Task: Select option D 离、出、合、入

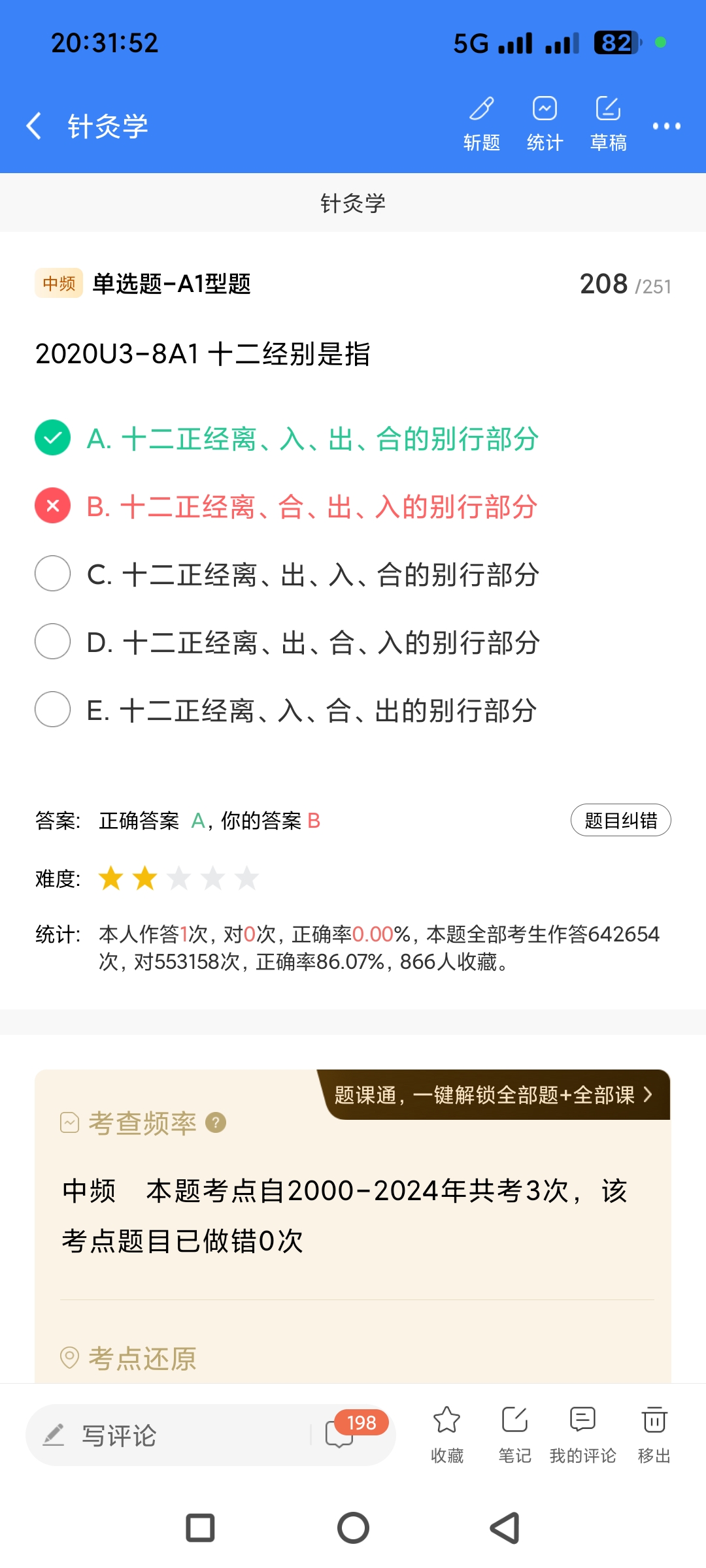Action: pyautogui.click(x=312, y=643)
